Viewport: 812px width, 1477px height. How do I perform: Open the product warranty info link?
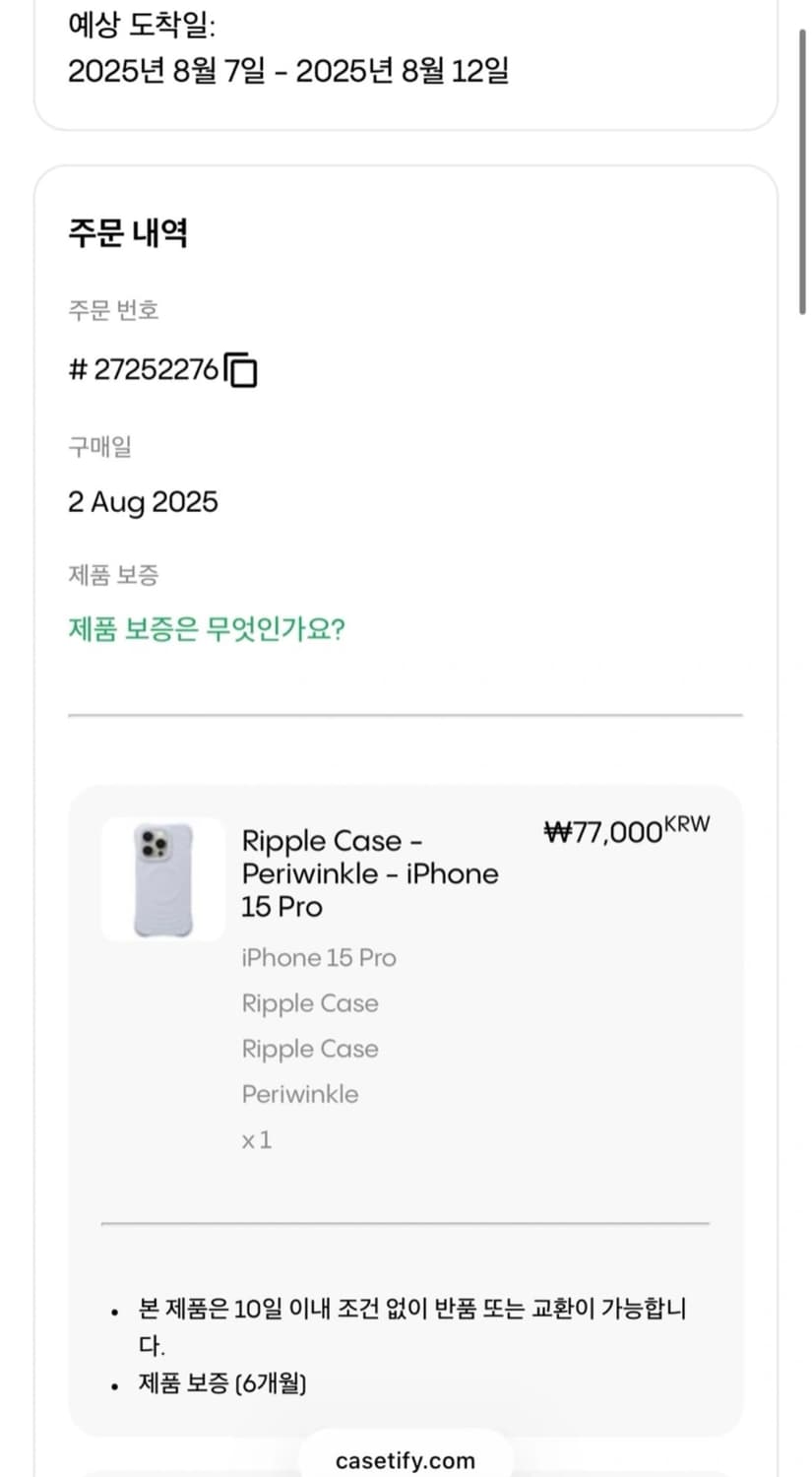point(206,628)
